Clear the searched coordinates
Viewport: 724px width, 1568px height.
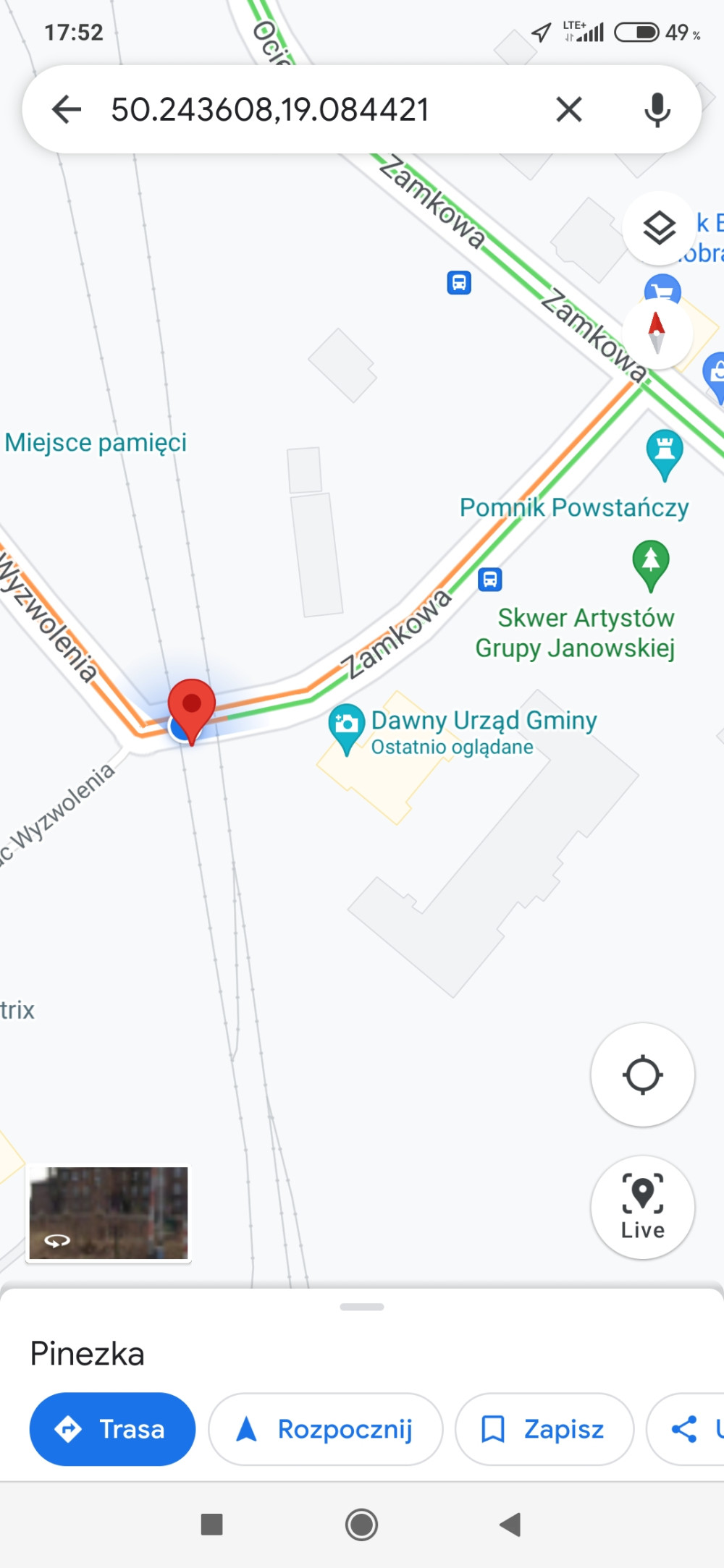pyautogui.click(x=569, y=109)
